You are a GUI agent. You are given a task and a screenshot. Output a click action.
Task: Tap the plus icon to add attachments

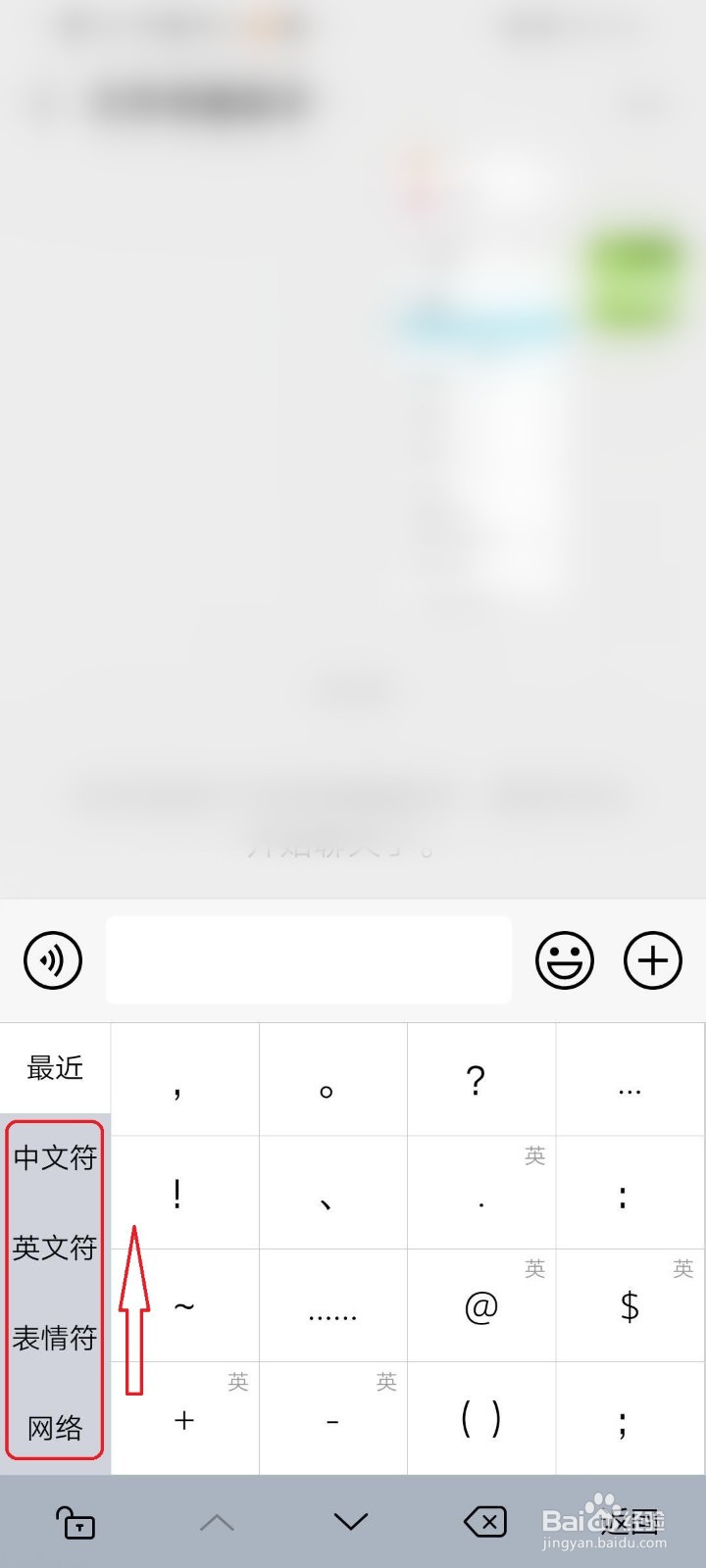click(652, 960)
